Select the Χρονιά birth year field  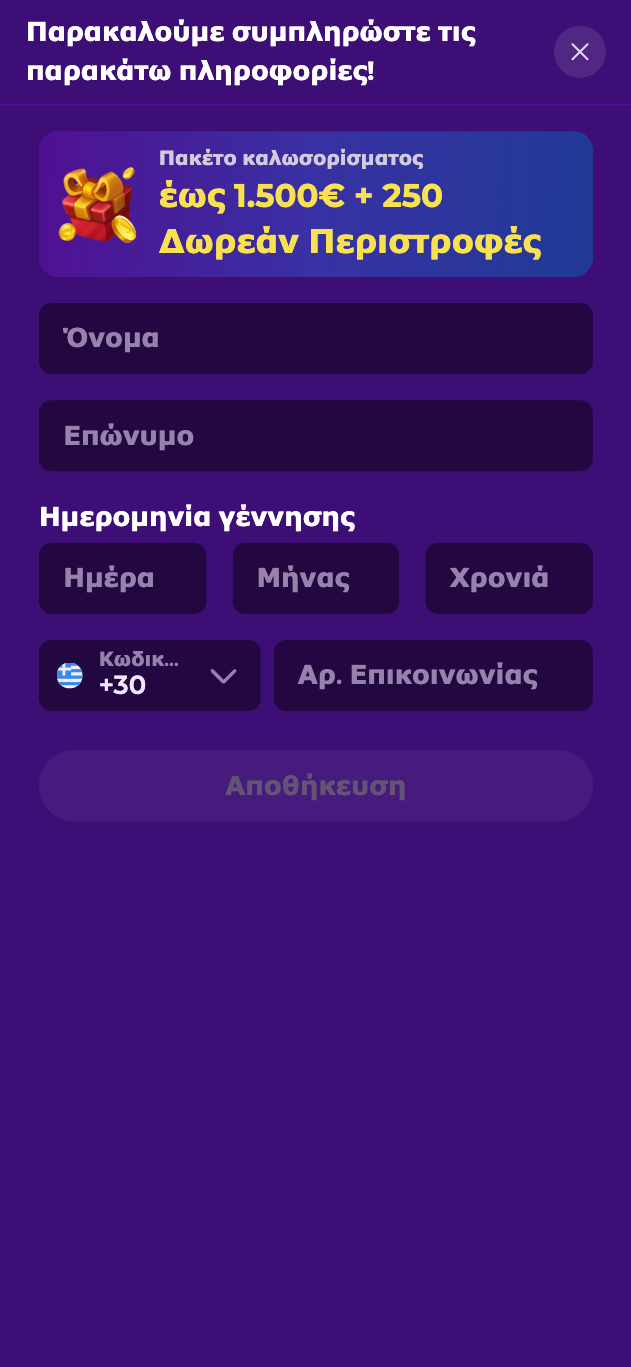click(508, 578)
